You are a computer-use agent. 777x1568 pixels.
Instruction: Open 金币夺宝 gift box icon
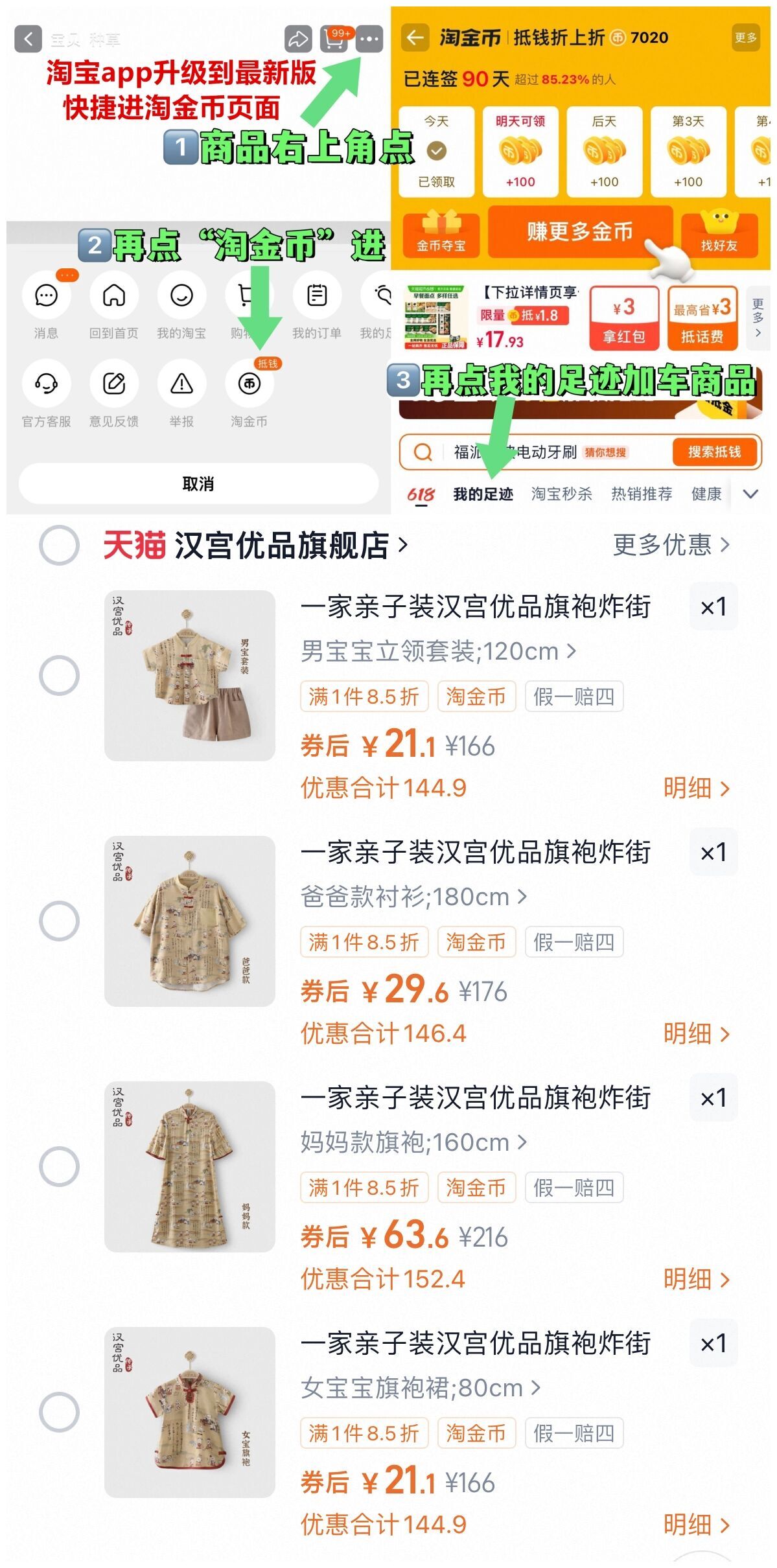point(443,224)
